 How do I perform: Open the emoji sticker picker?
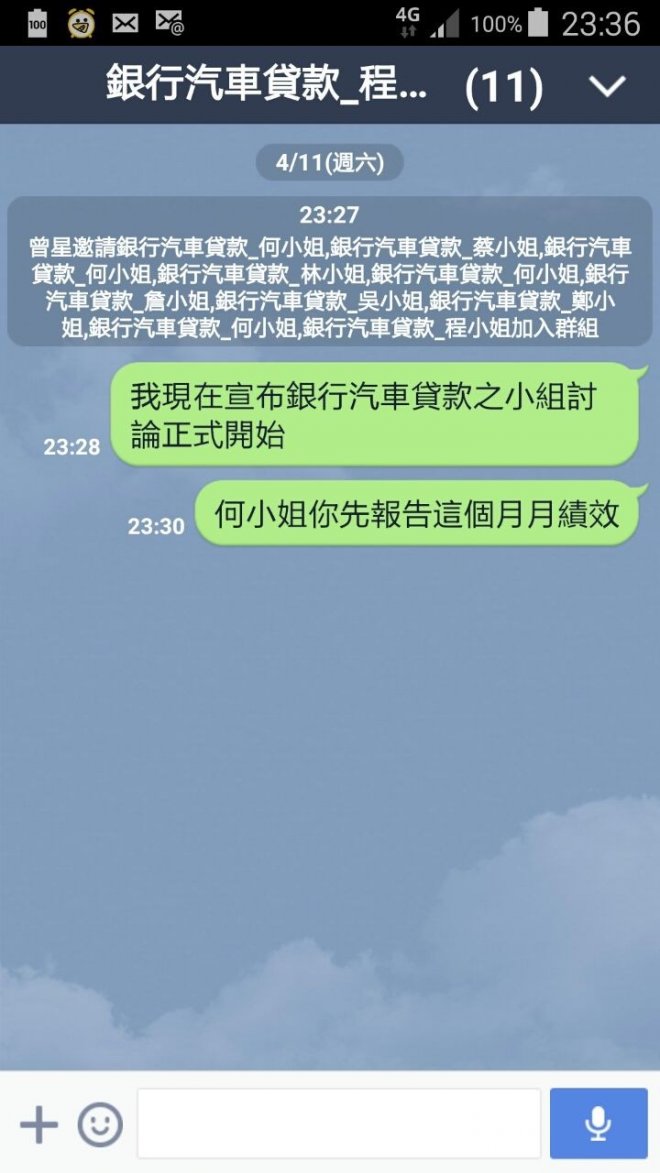coord(100,1125)
